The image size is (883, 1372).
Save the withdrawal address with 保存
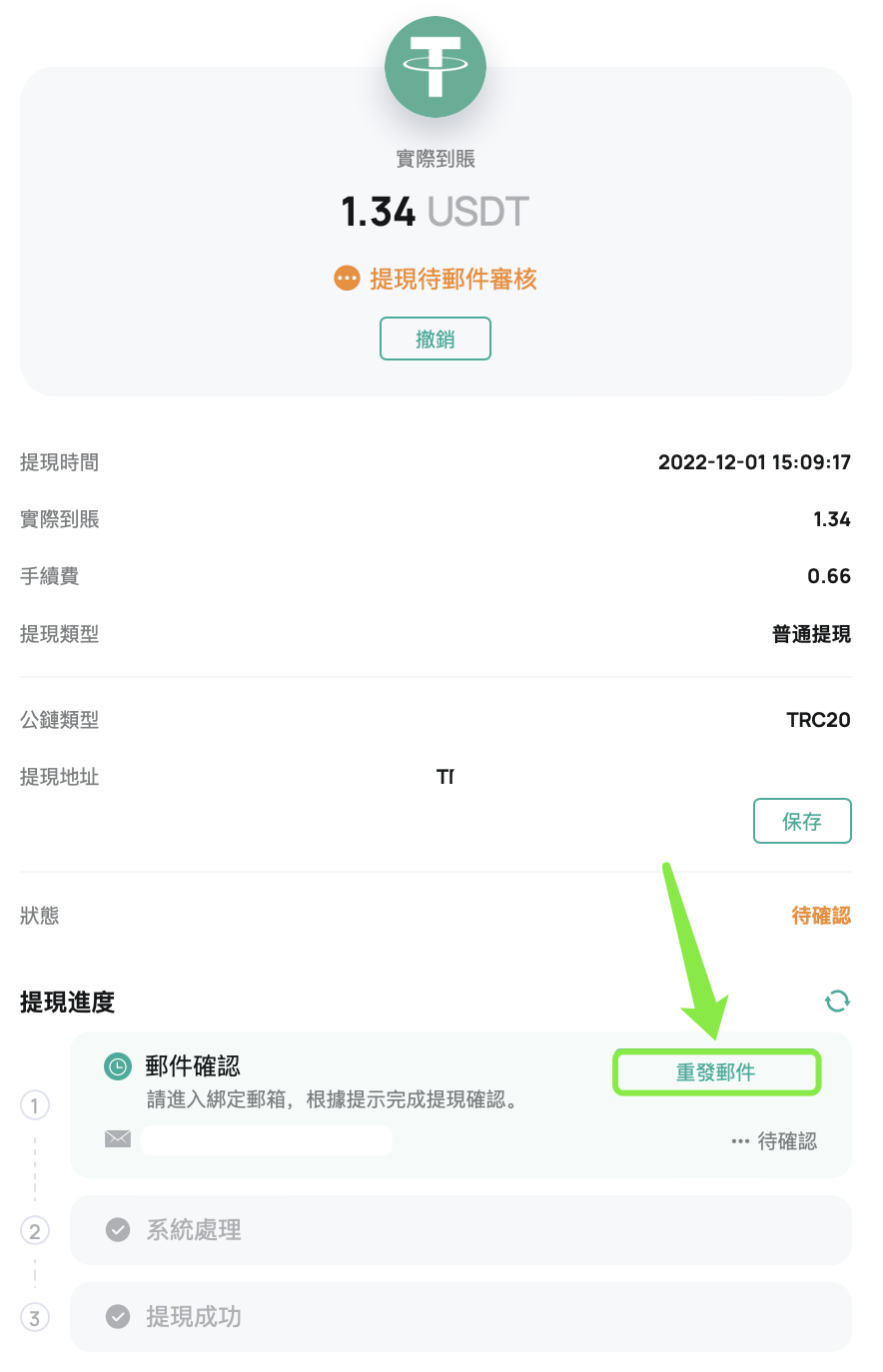[801, 821]
